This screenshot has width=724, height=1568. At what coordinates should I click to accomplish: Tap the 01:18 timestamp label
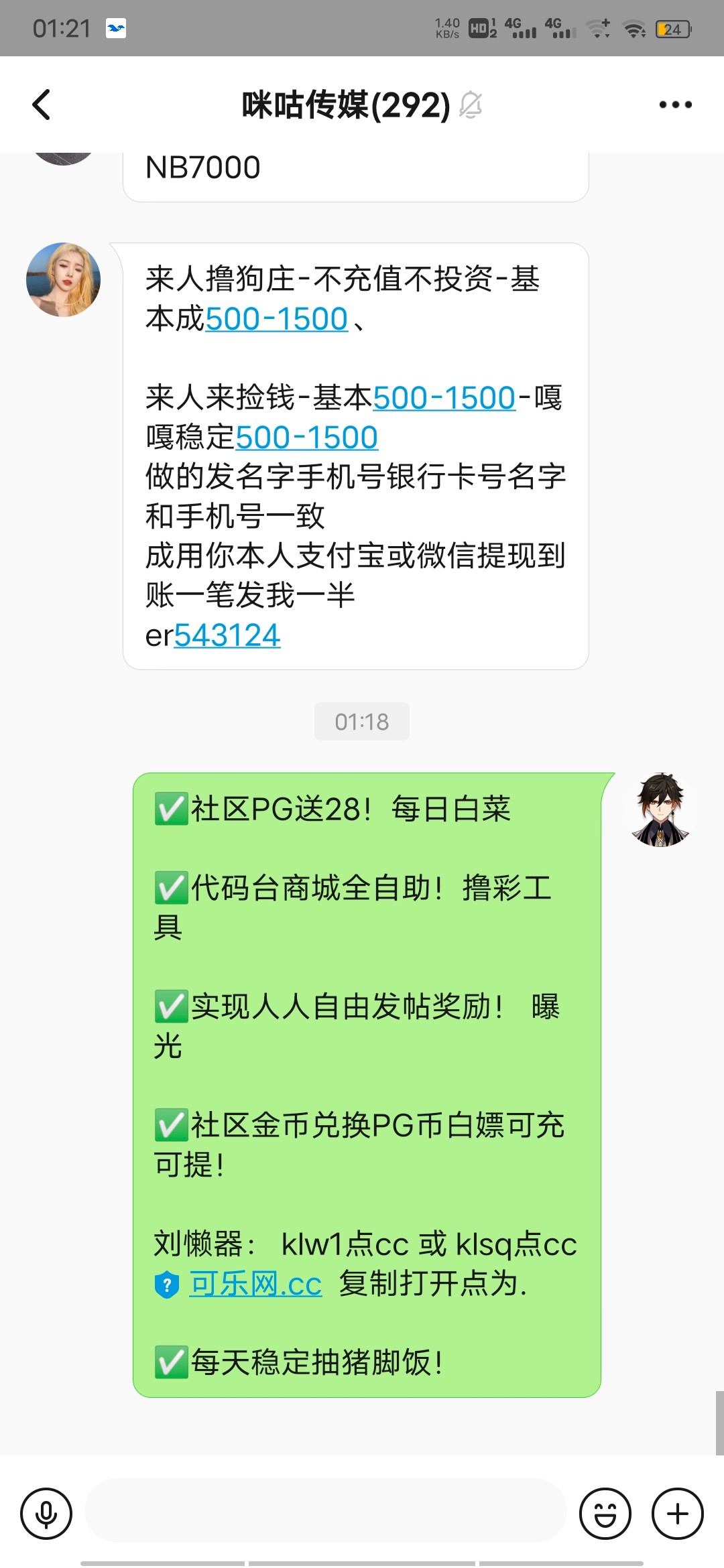coord(362,722)
